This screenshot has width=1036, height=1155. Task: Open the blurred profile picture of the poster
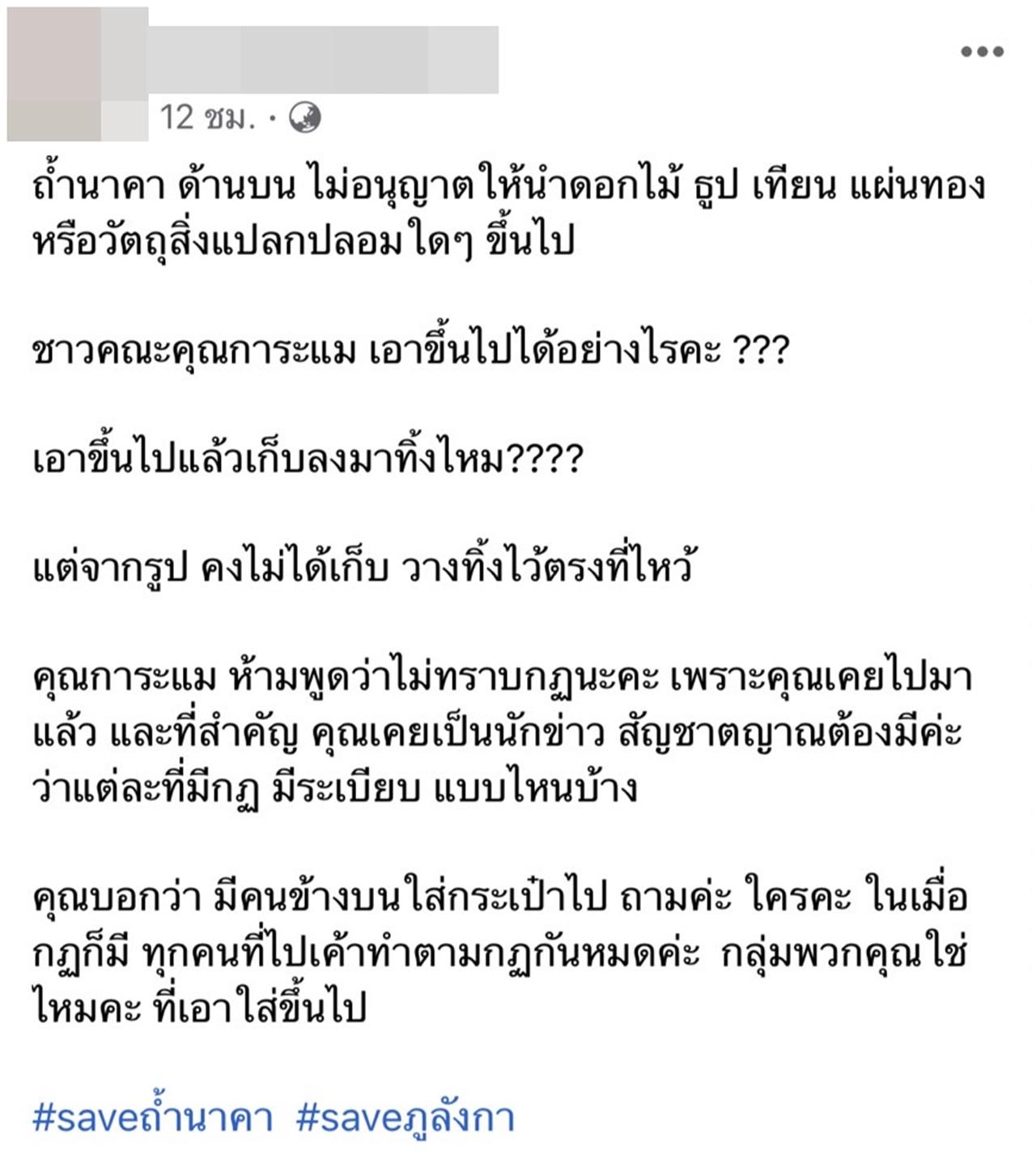(77, 74)
